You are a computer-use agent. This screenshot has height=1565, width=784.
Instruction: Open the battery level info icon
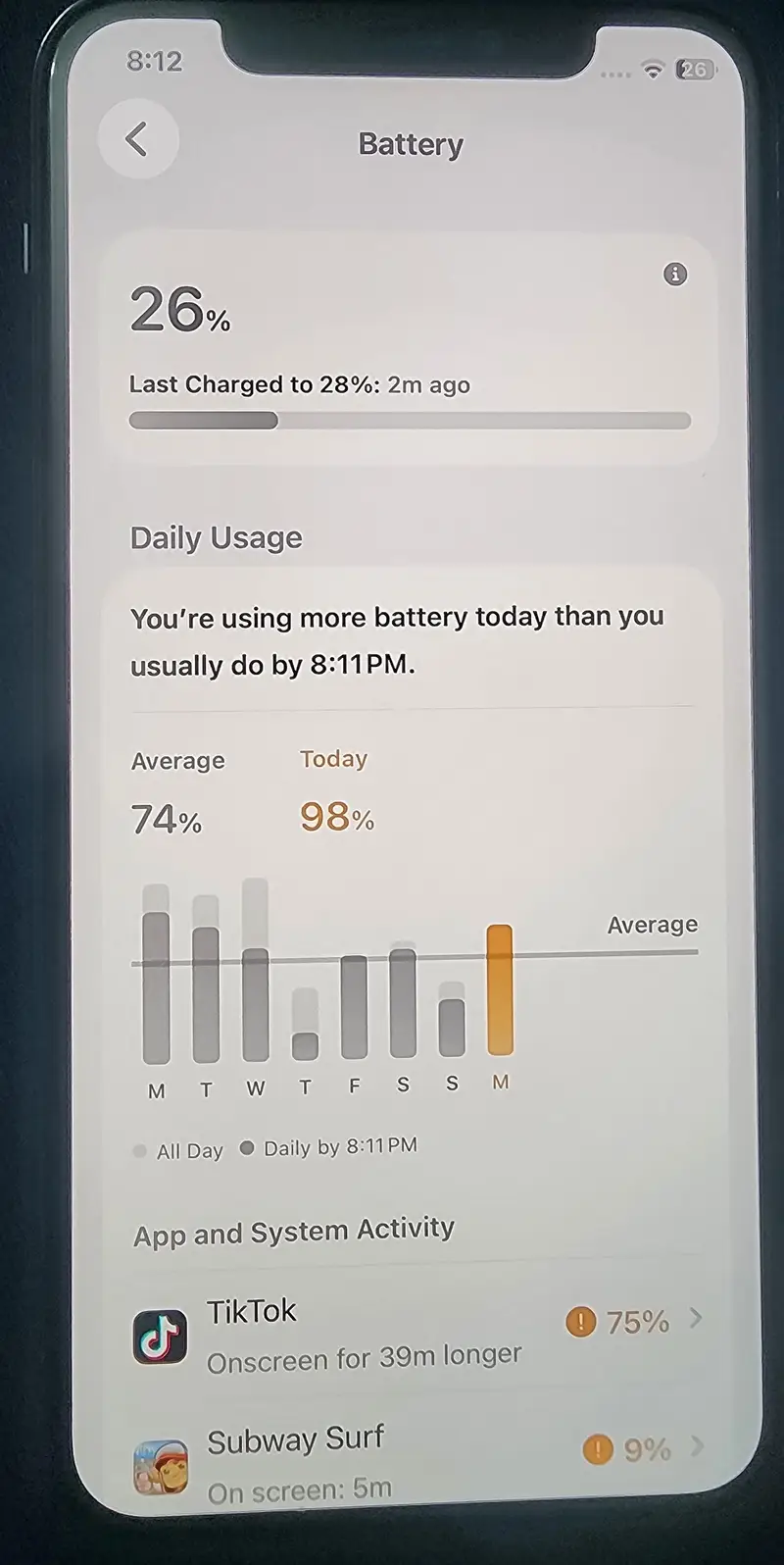click(675, 275)
